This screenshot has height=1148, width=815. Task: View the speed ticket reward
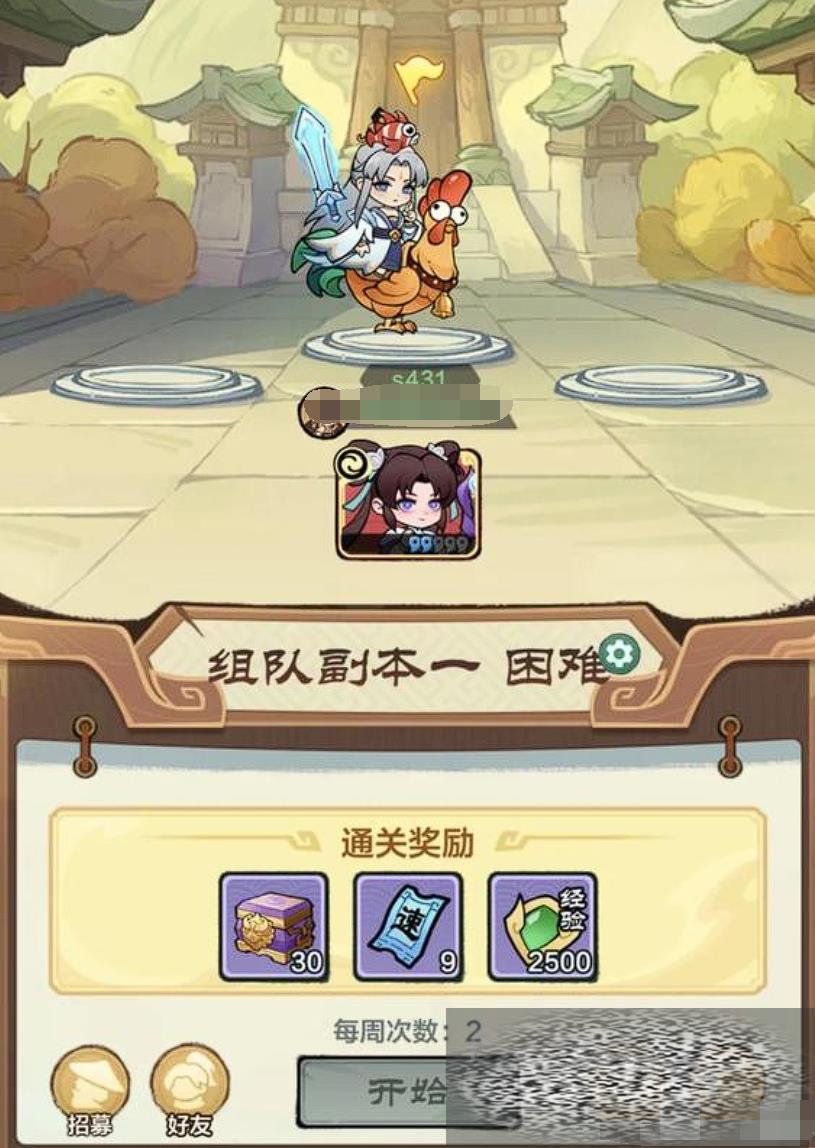408,926
